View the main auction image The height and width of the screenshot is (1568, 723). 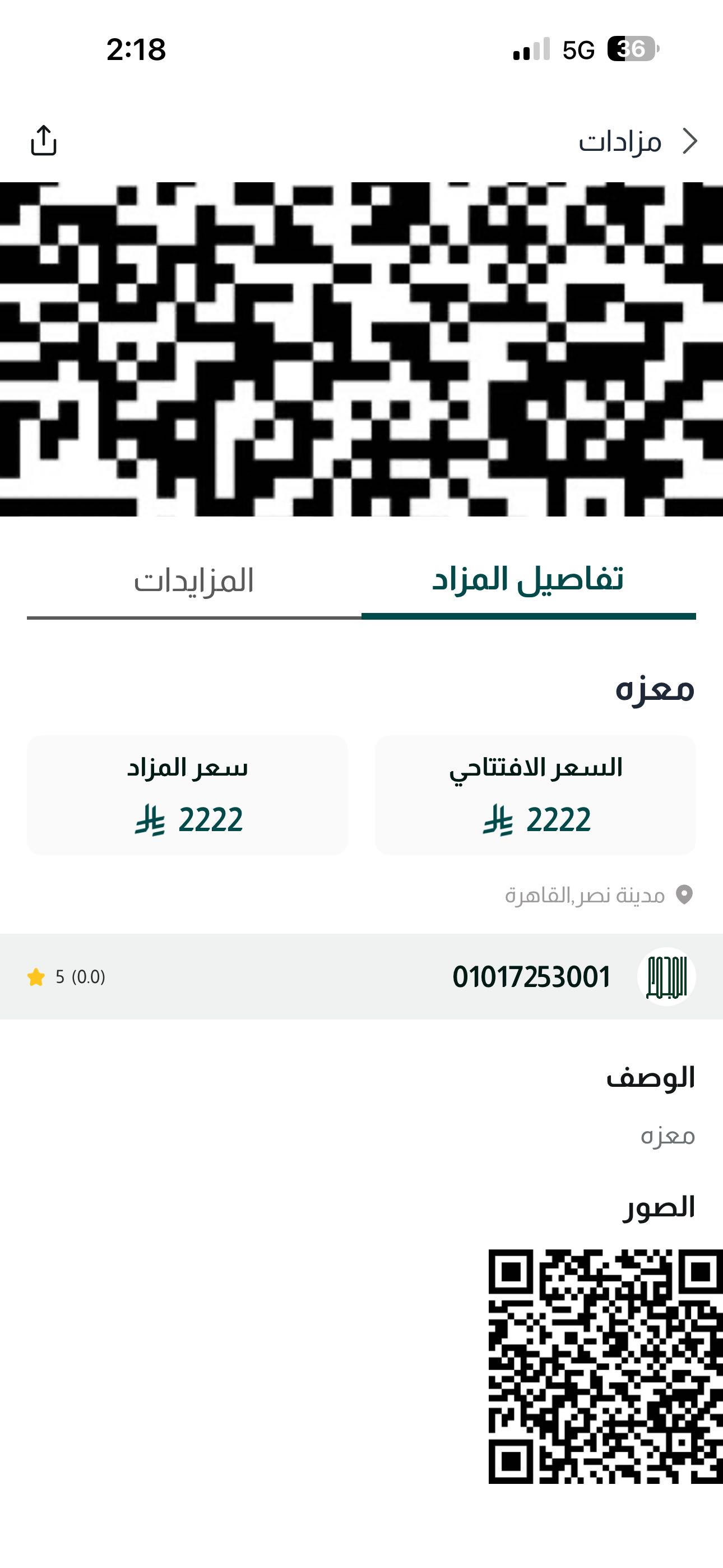[361, 349]
